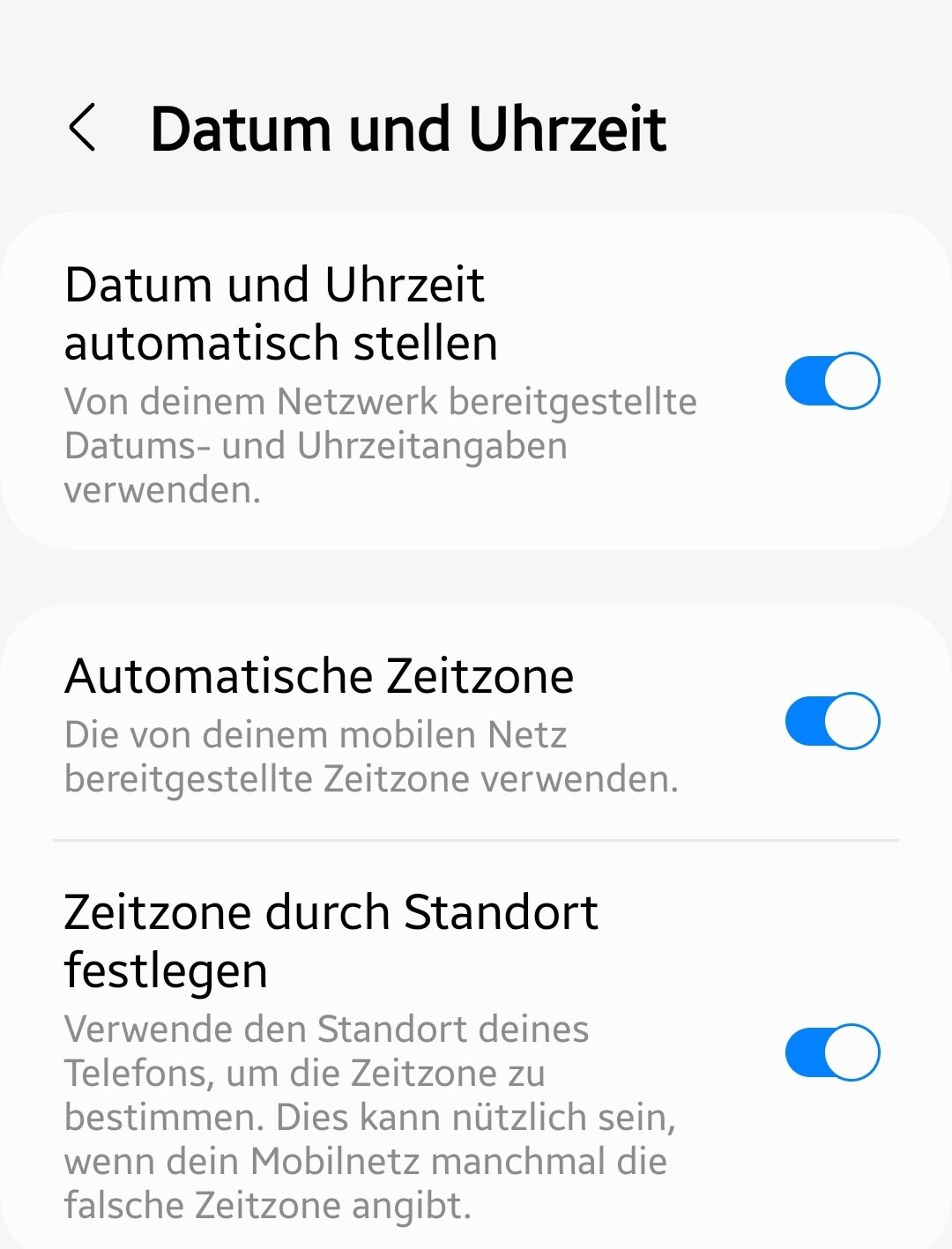Image resolution: width=952 pixels, height=1249 pixels.
Task: Go back from Datum und Uhrzeit
Action: point(82,128)
